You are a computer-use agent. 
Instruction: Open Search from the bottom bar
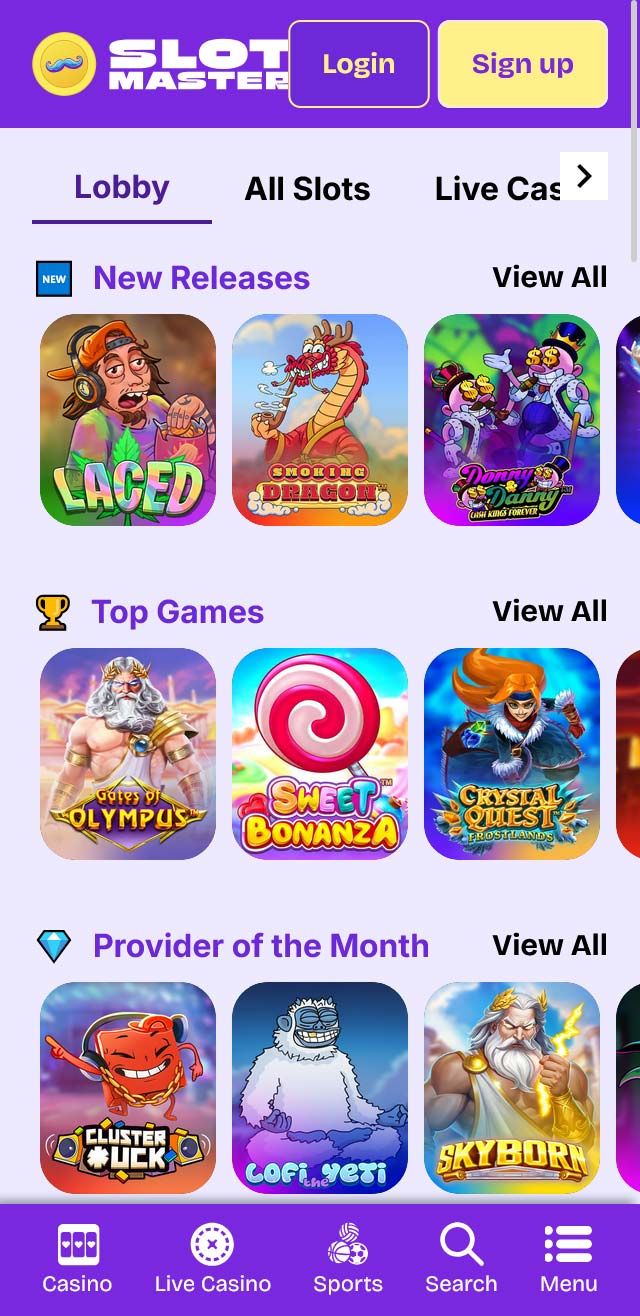pyautogui.click(x=461, y=1260)
